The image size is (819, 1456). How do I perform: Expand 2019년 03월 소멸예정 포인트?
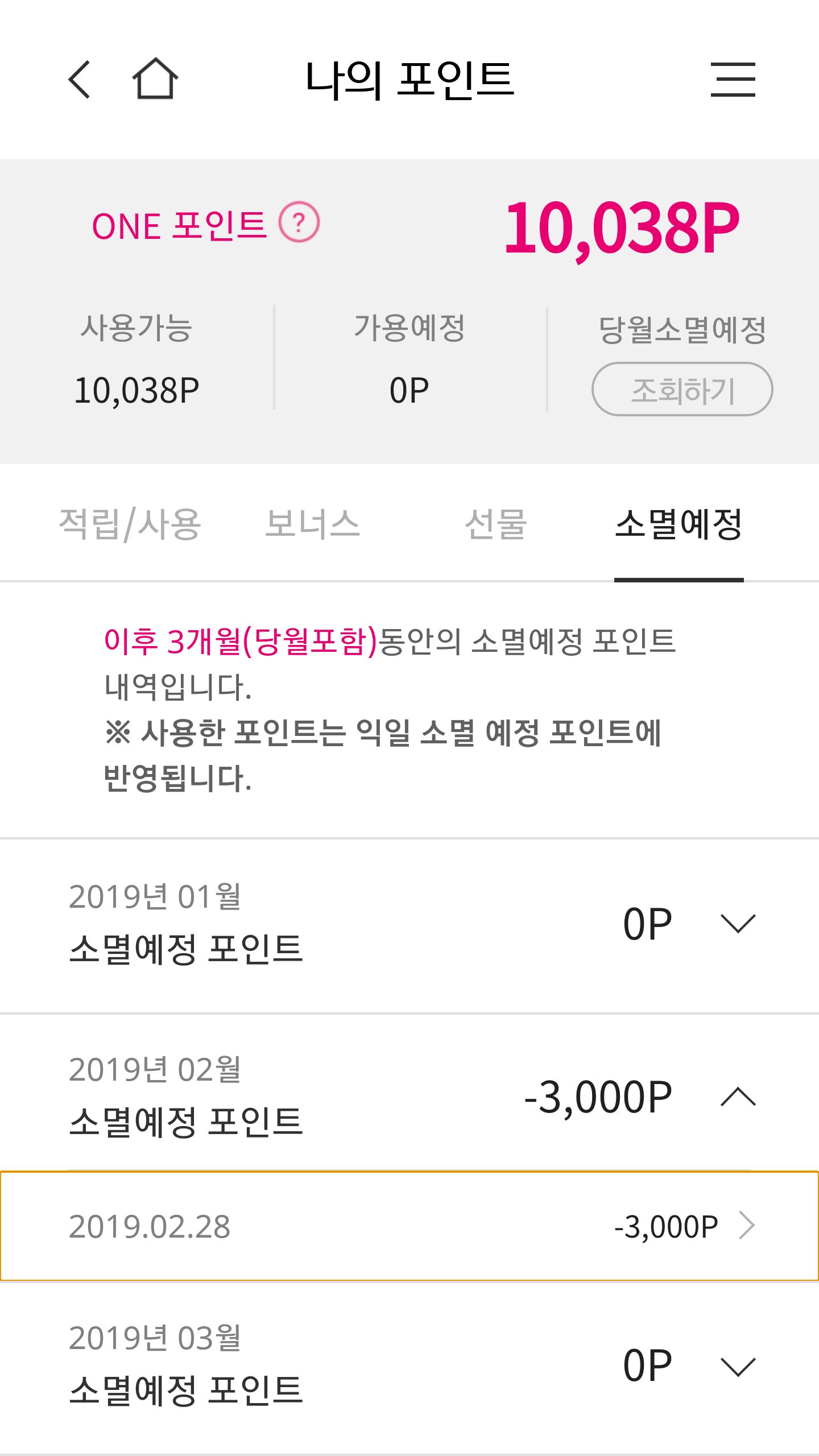click(x=738, y=1366)
